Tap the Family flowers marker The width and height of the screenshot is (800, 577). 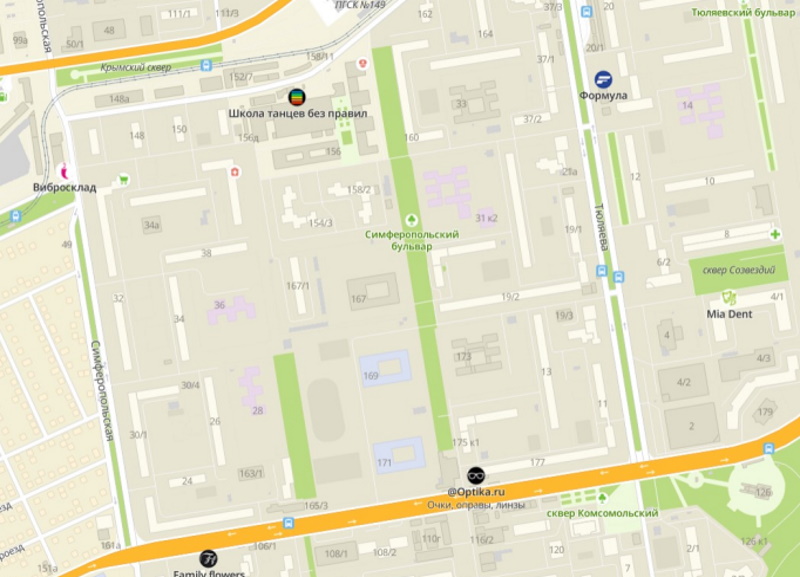tap(209, 558)
